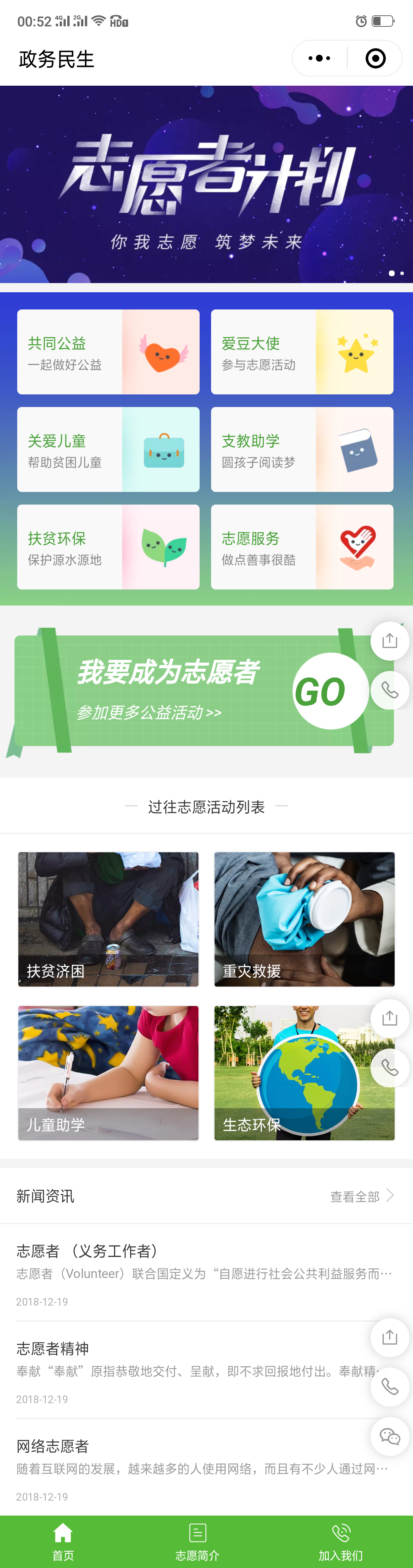Open the mini program more-options menu
This screenshot has height=1568, width=413.
[319, 59]
